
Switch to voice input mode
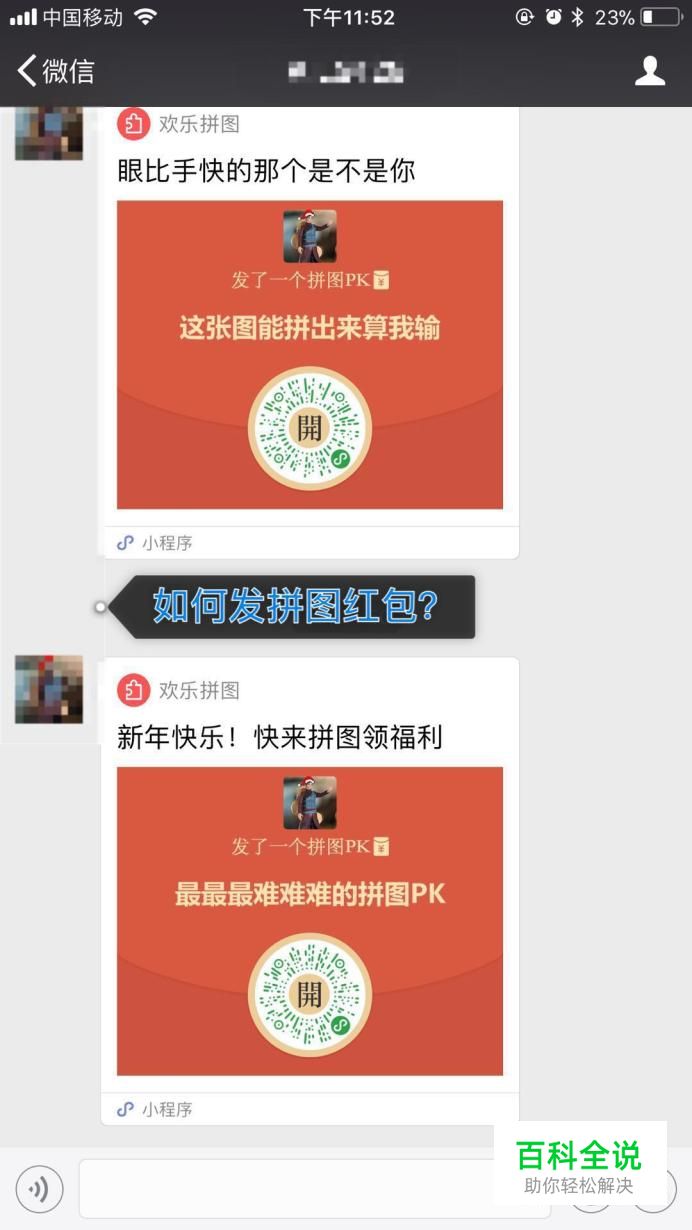[39, 1189]
